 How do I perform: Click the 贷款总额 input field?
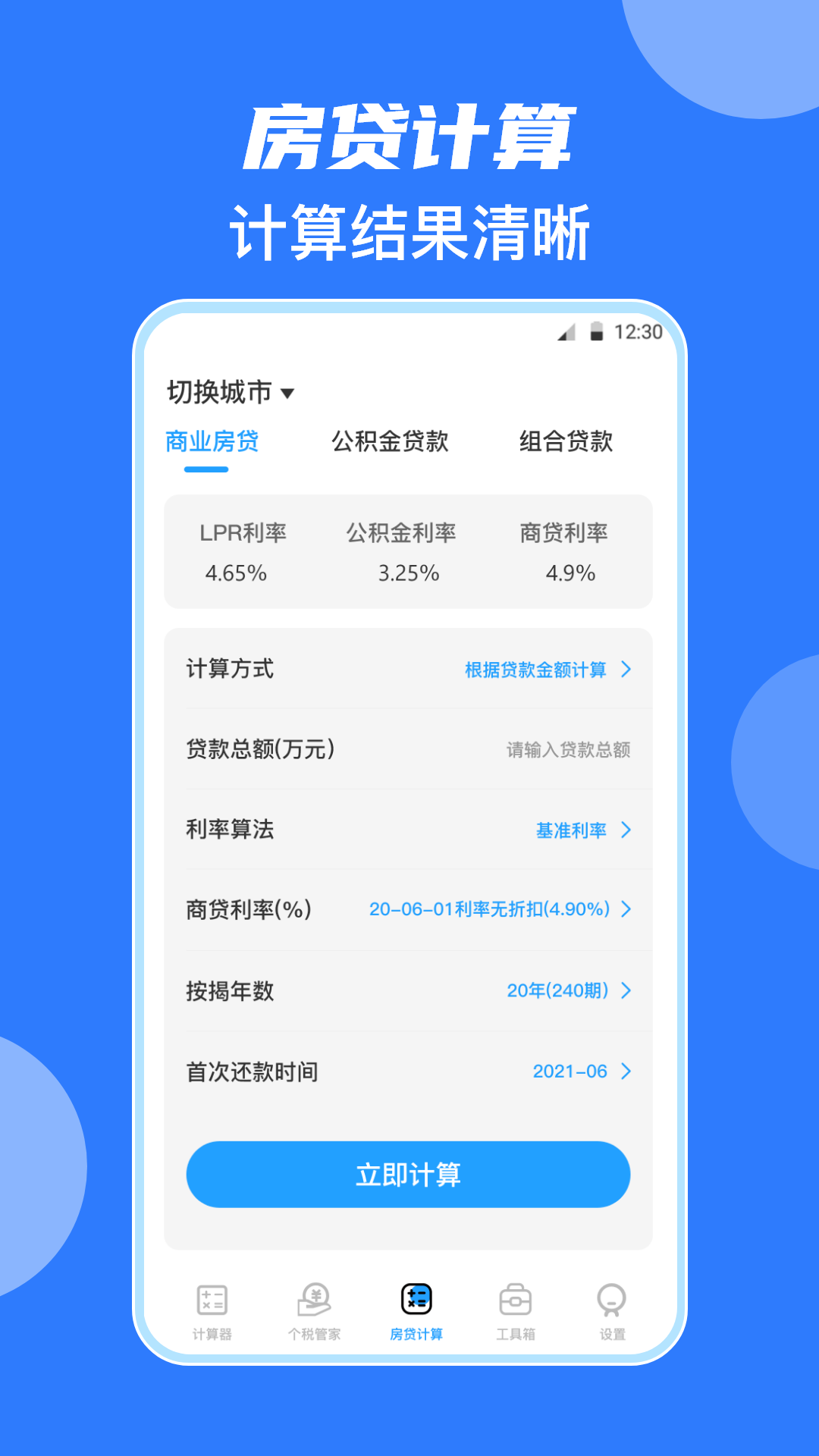(569, 750)
